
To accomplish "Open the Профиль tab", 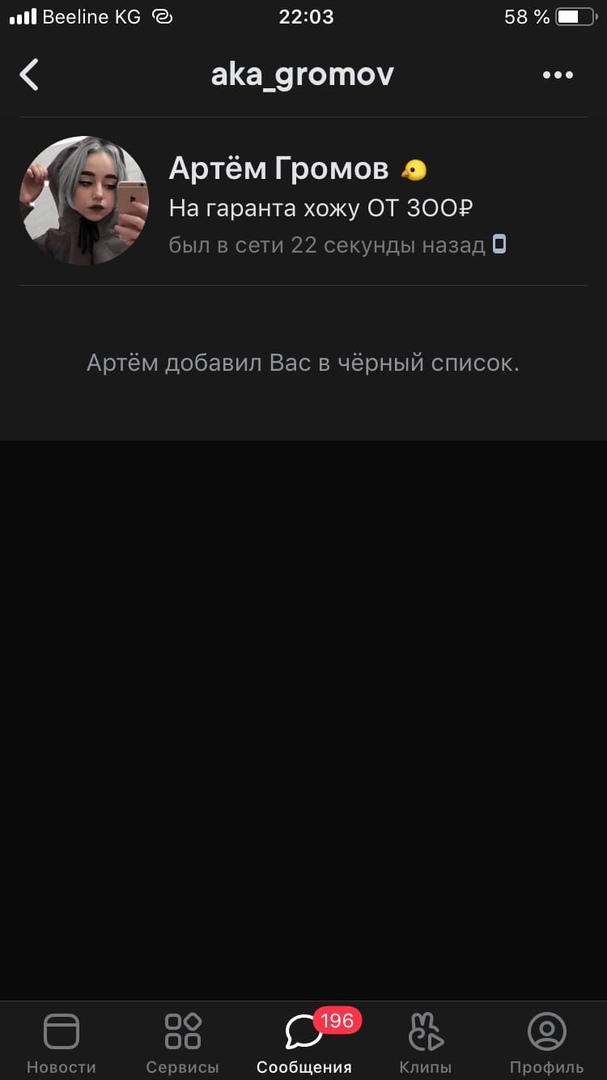I will (x=546, y=1040).
